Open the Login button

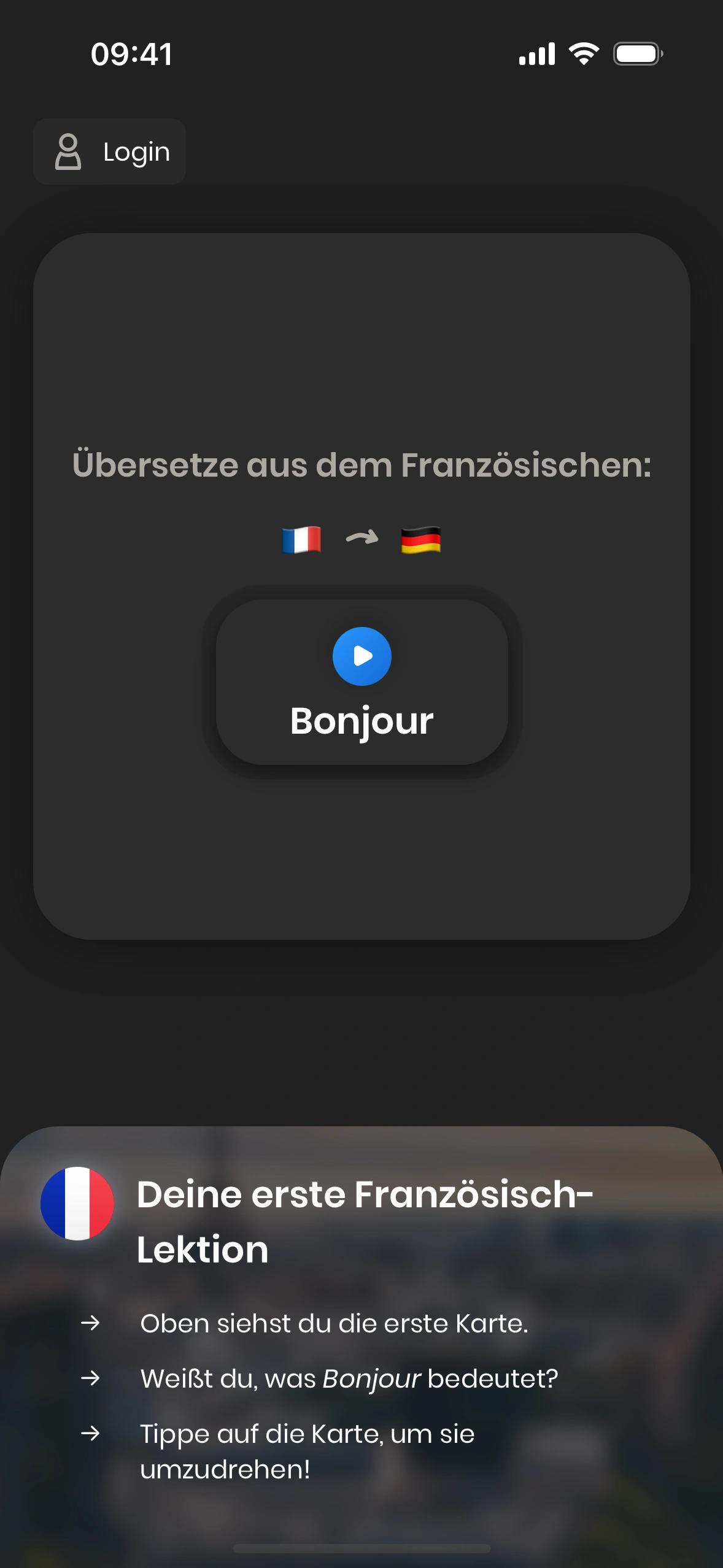point(110,152)
